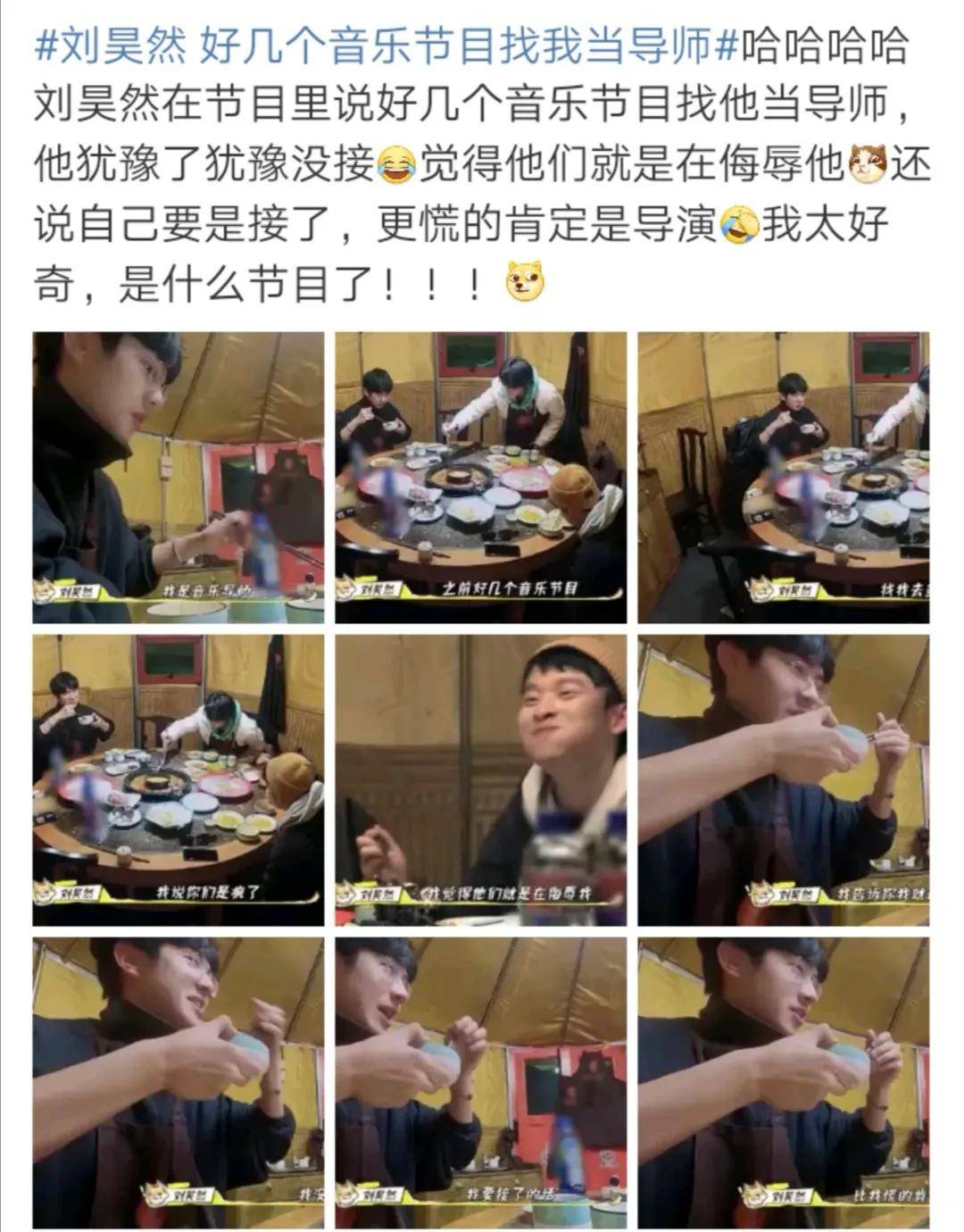964x1232 pixels.
Task: Open the photo captioned 我是音乐导师
Action: coord(179,478)
